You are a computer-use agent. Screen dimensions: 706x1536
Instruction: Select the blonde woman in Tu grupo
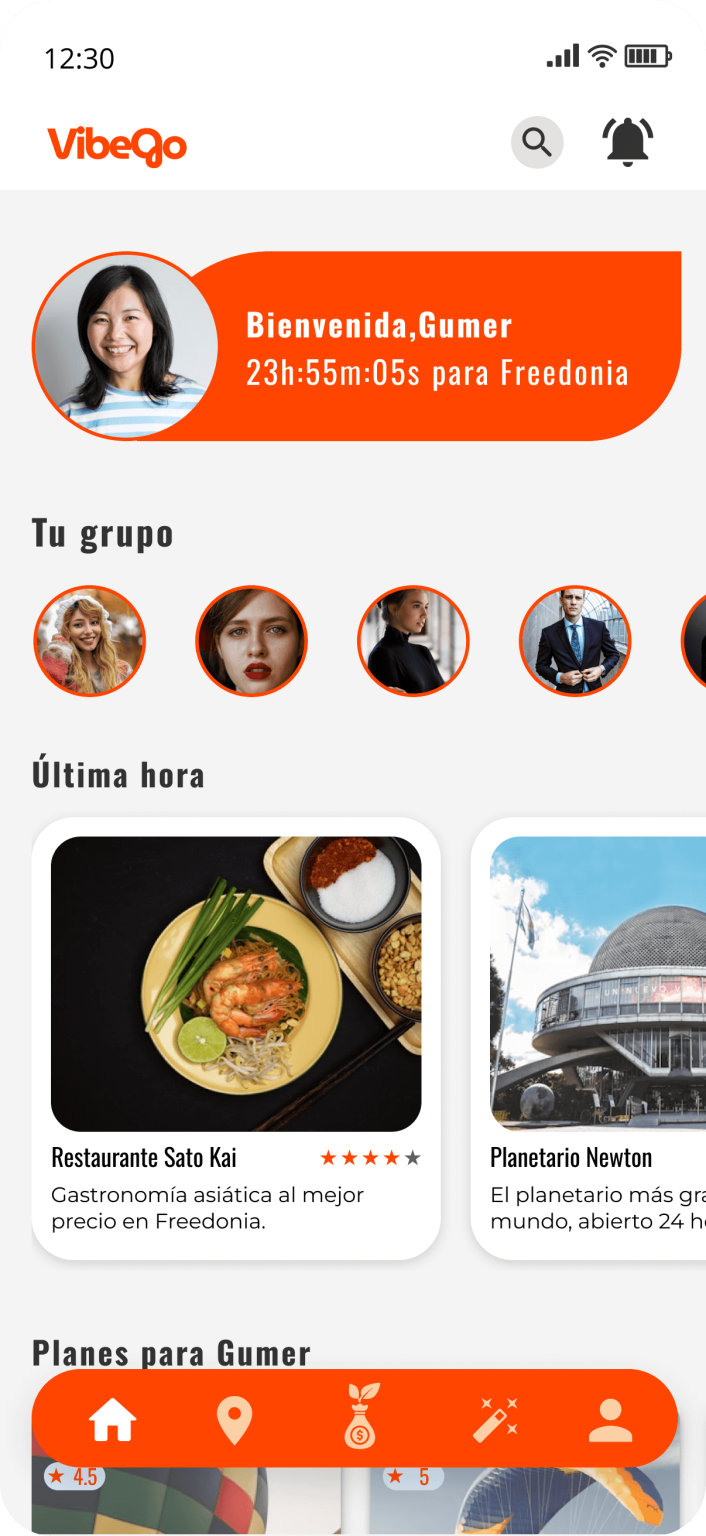coord(90,641)
